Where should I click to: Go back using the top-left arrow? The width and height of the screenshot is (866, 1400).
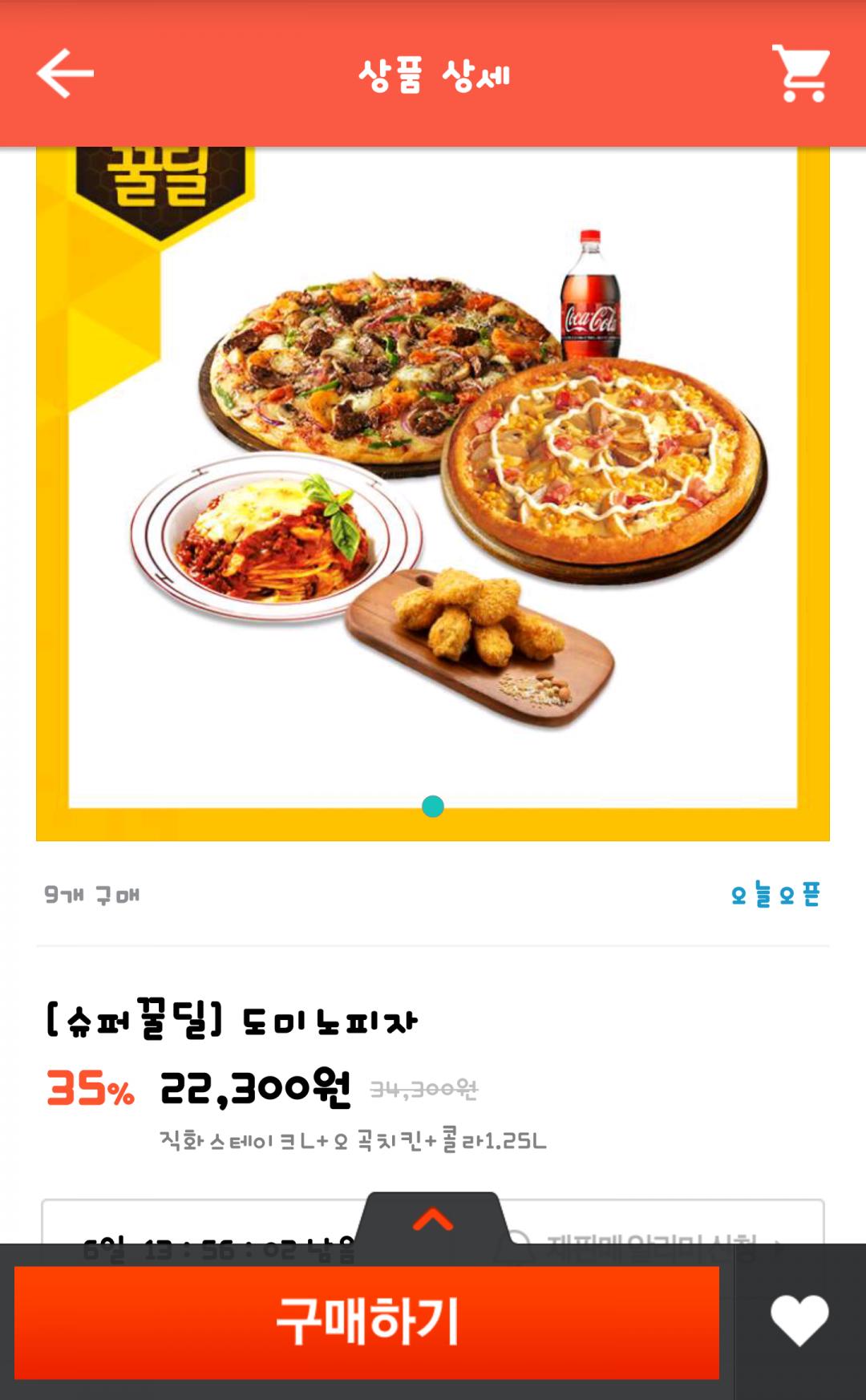[65, 74]
